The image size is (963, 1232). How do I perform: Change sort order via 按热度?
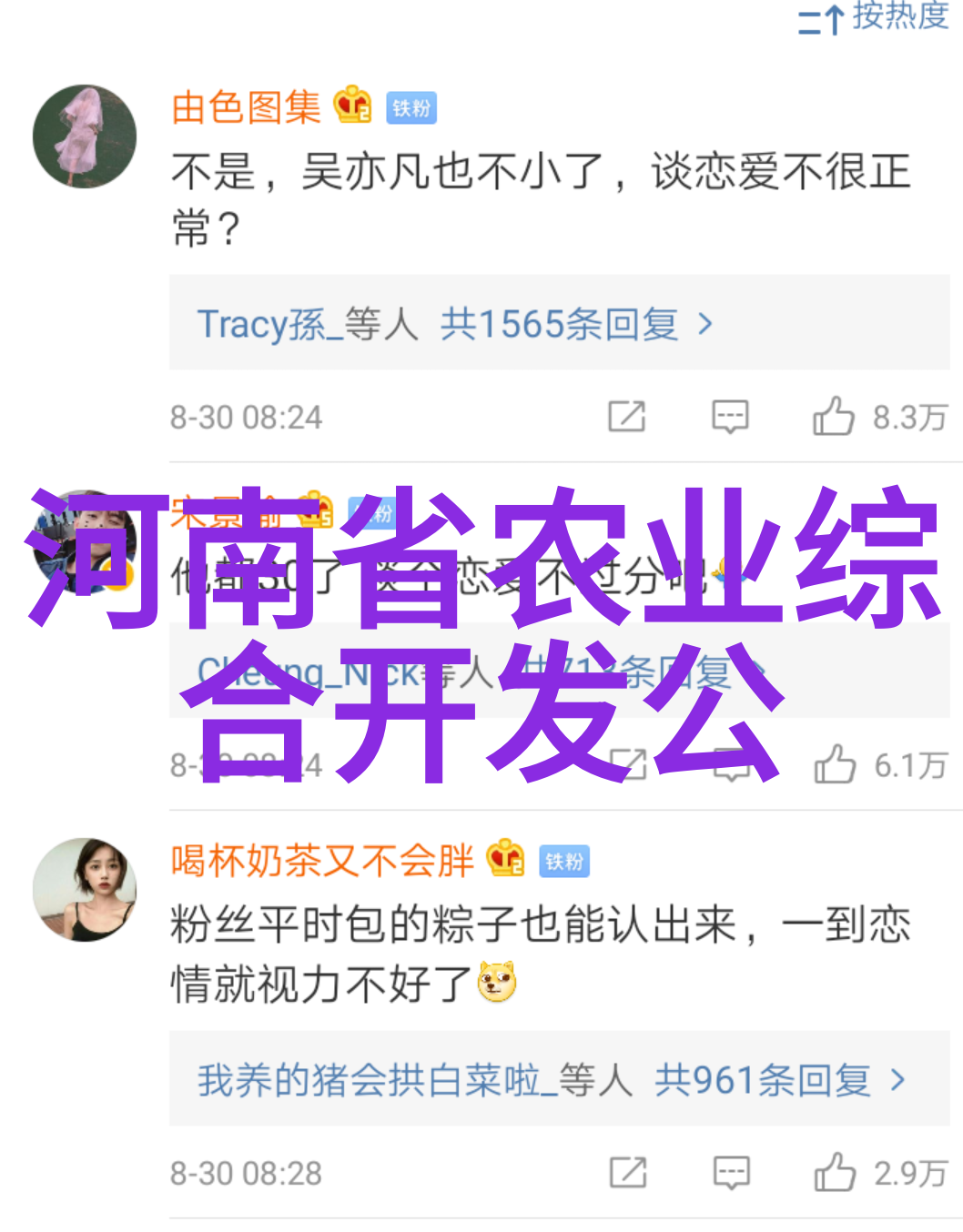[874, 16]
